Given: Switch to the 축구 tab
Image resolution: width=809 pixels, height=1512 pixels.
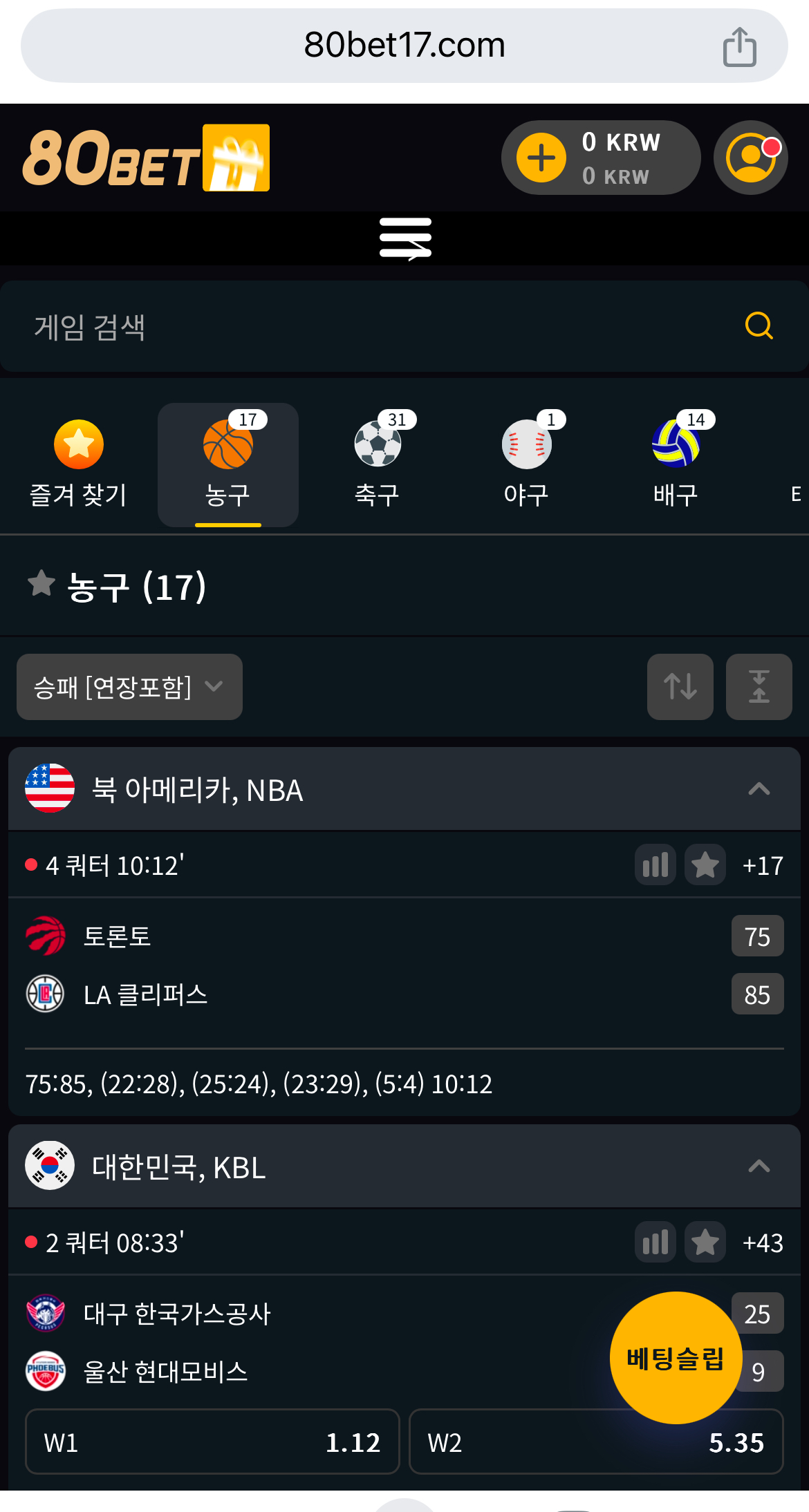Looking at the screenshot, I should point(378,464).
